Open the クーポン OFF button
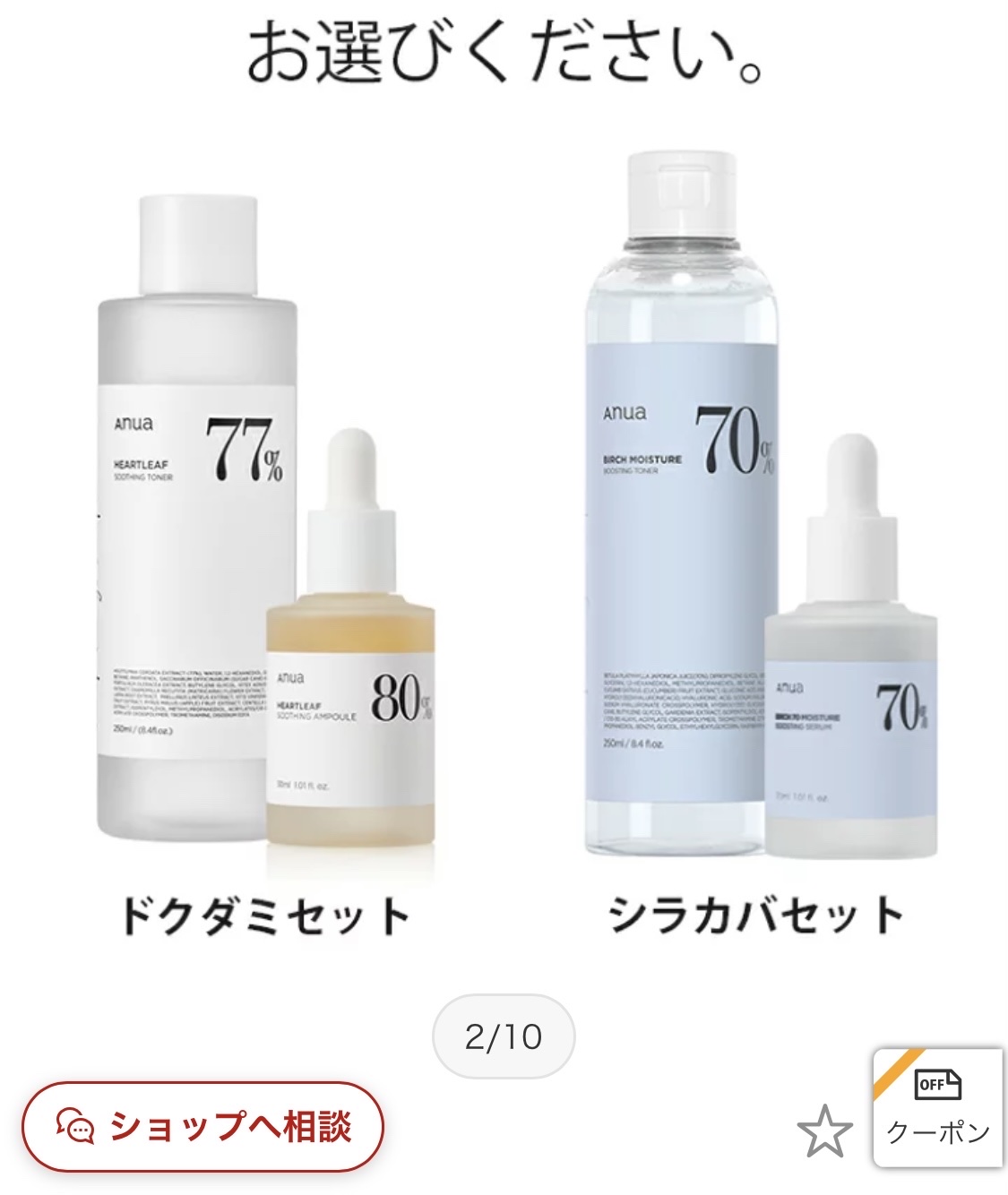 937,1108
